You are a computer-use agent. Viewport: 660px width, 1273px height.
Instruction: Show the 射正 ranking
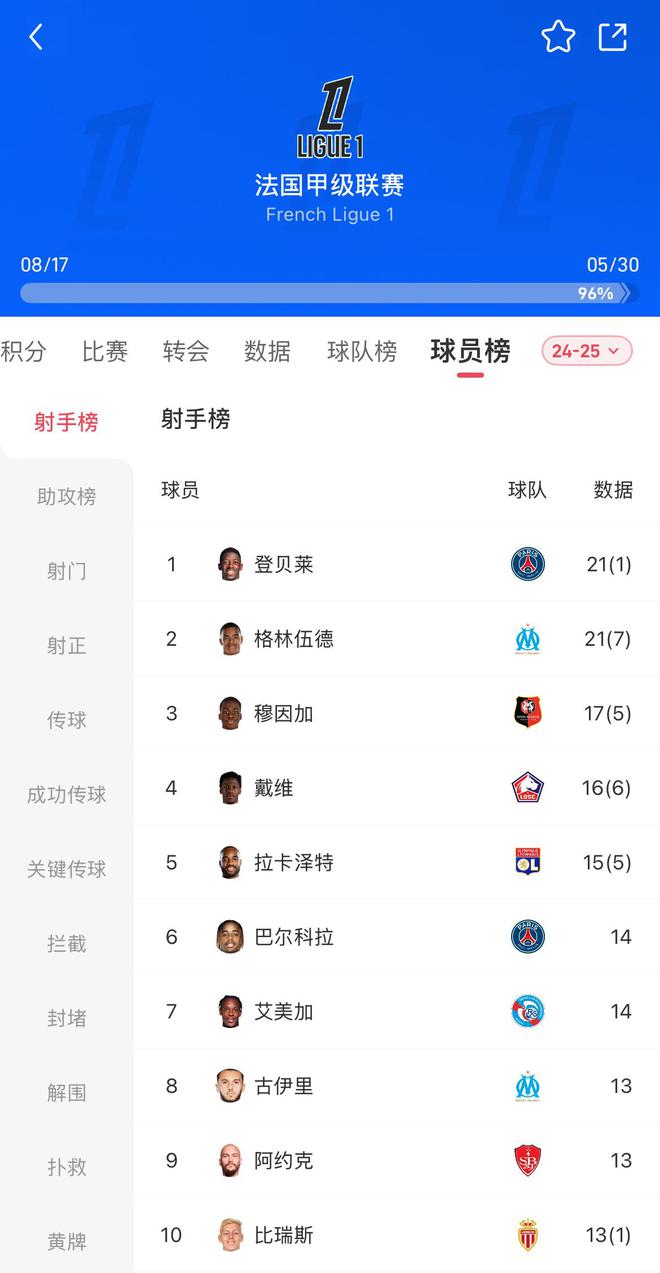pyautogui.click(x=67, y=646)
